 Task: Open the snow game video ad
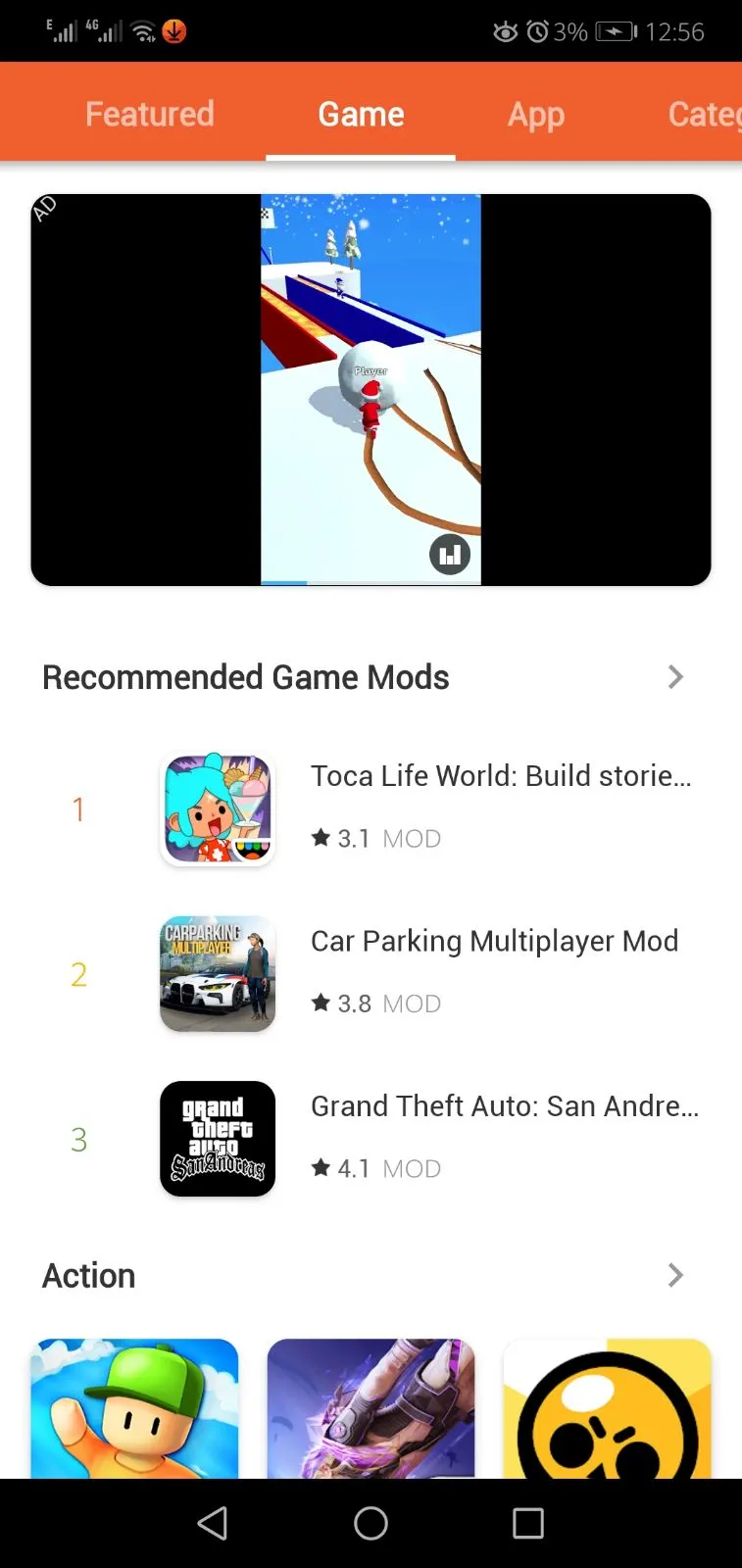371,372
